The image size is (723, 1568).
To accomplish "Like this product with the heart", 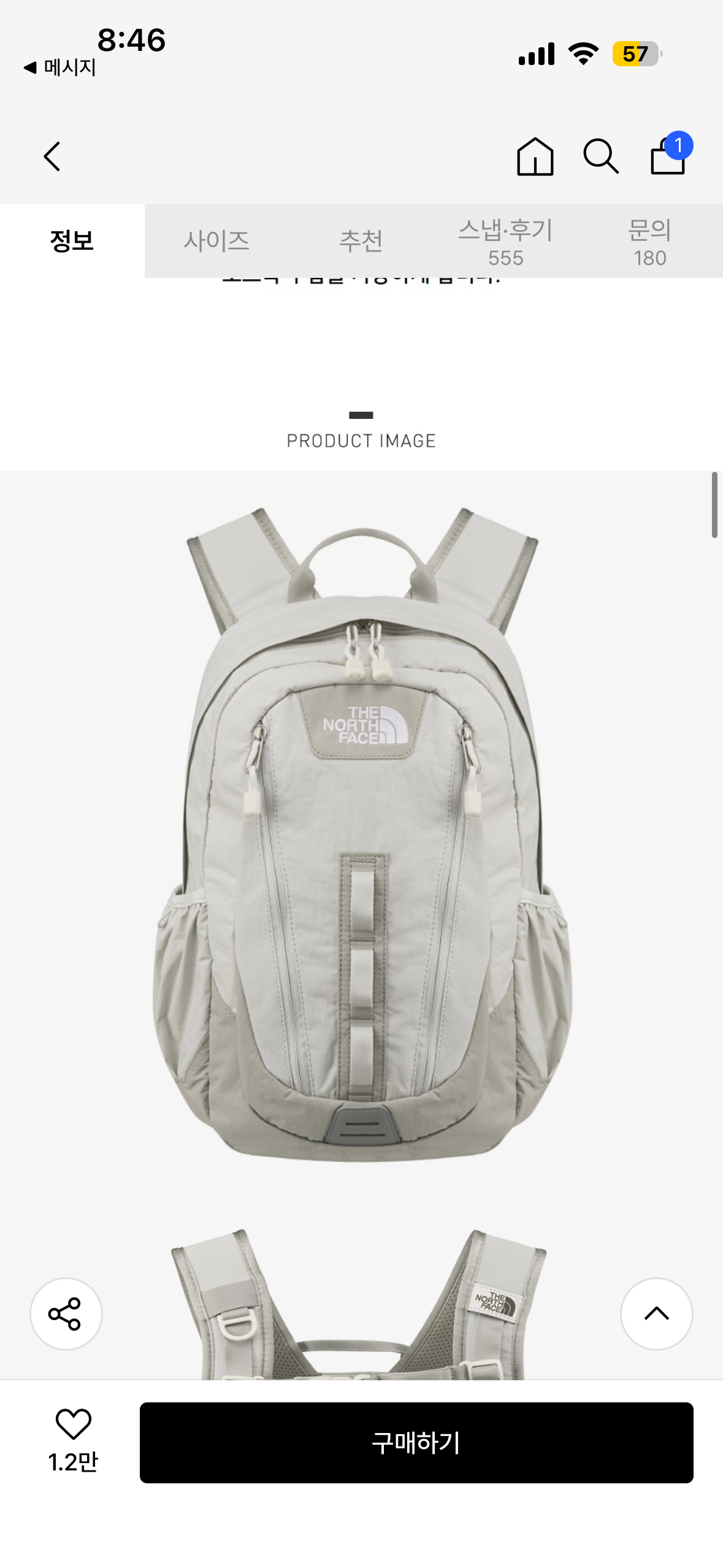I will [x=74, y=1423].
